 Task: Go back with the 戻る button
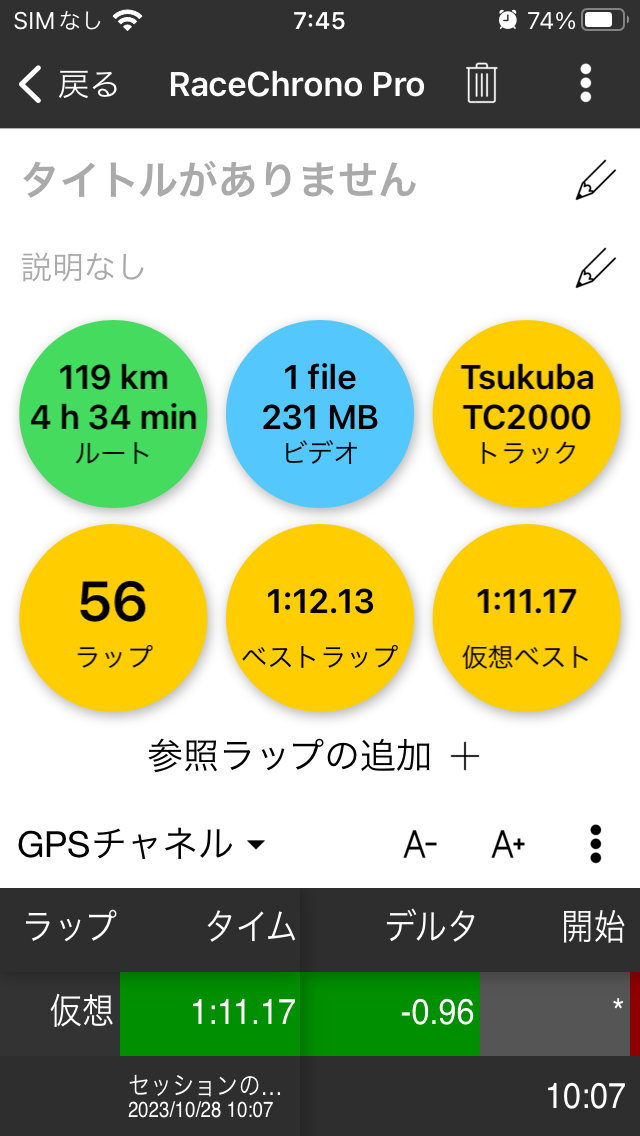[68, 85]
